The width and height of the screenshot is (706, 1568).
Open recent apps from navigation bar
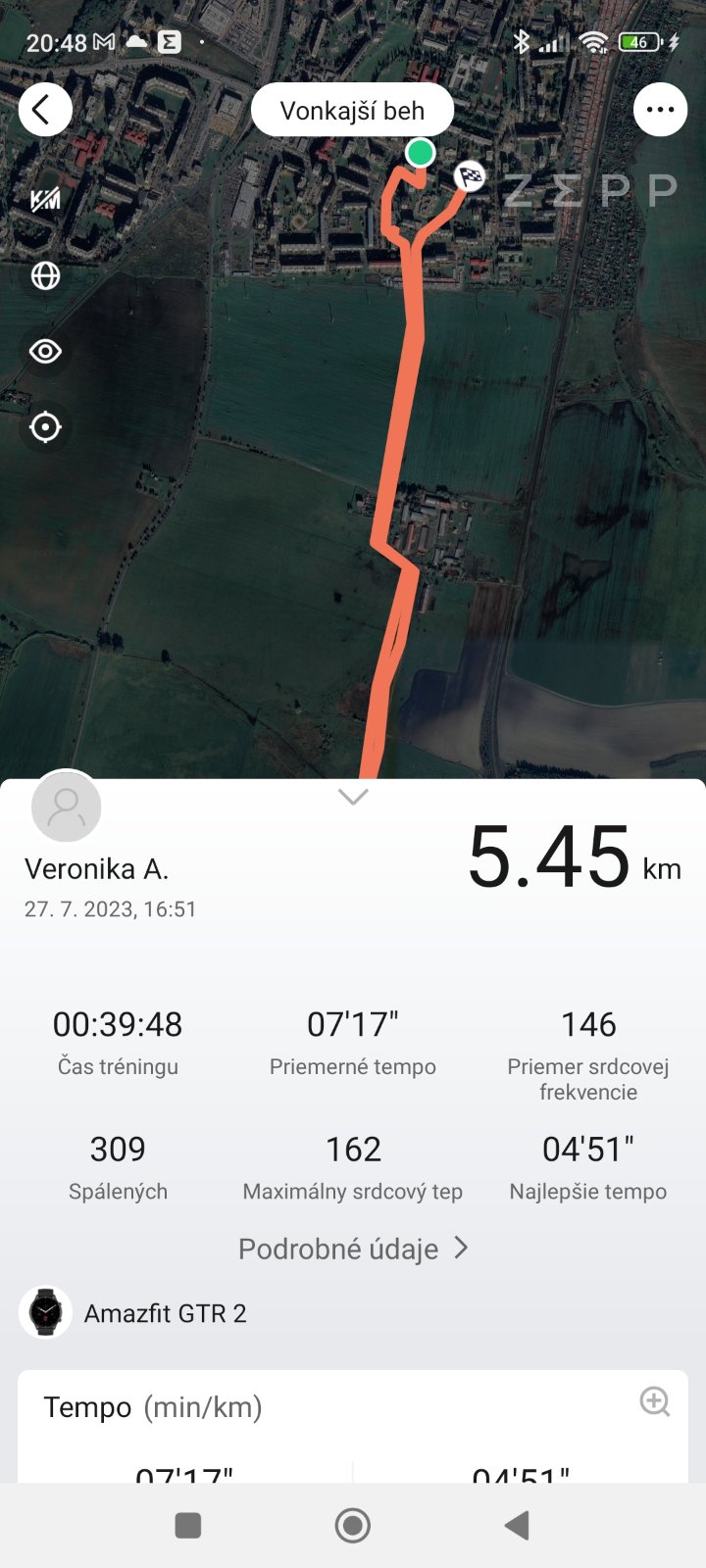point(187,1525)
